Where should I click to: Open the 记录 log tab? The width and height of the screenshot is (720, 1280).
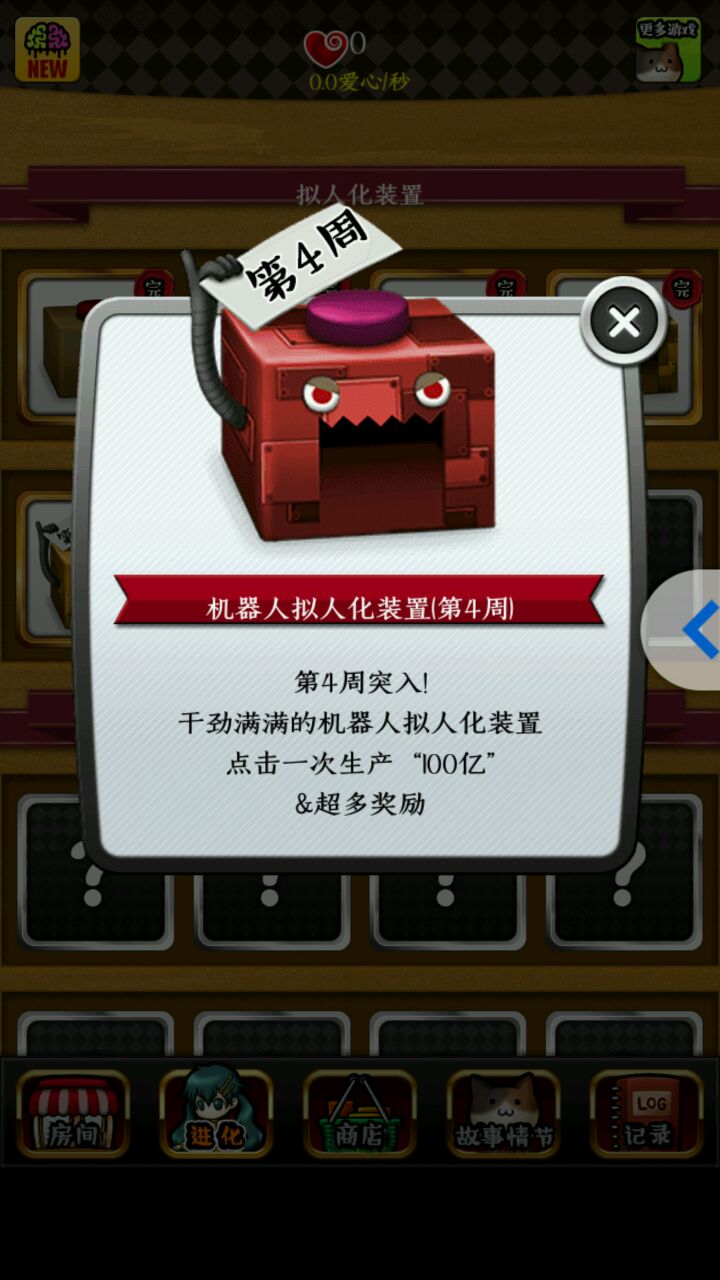point(646,1114)
